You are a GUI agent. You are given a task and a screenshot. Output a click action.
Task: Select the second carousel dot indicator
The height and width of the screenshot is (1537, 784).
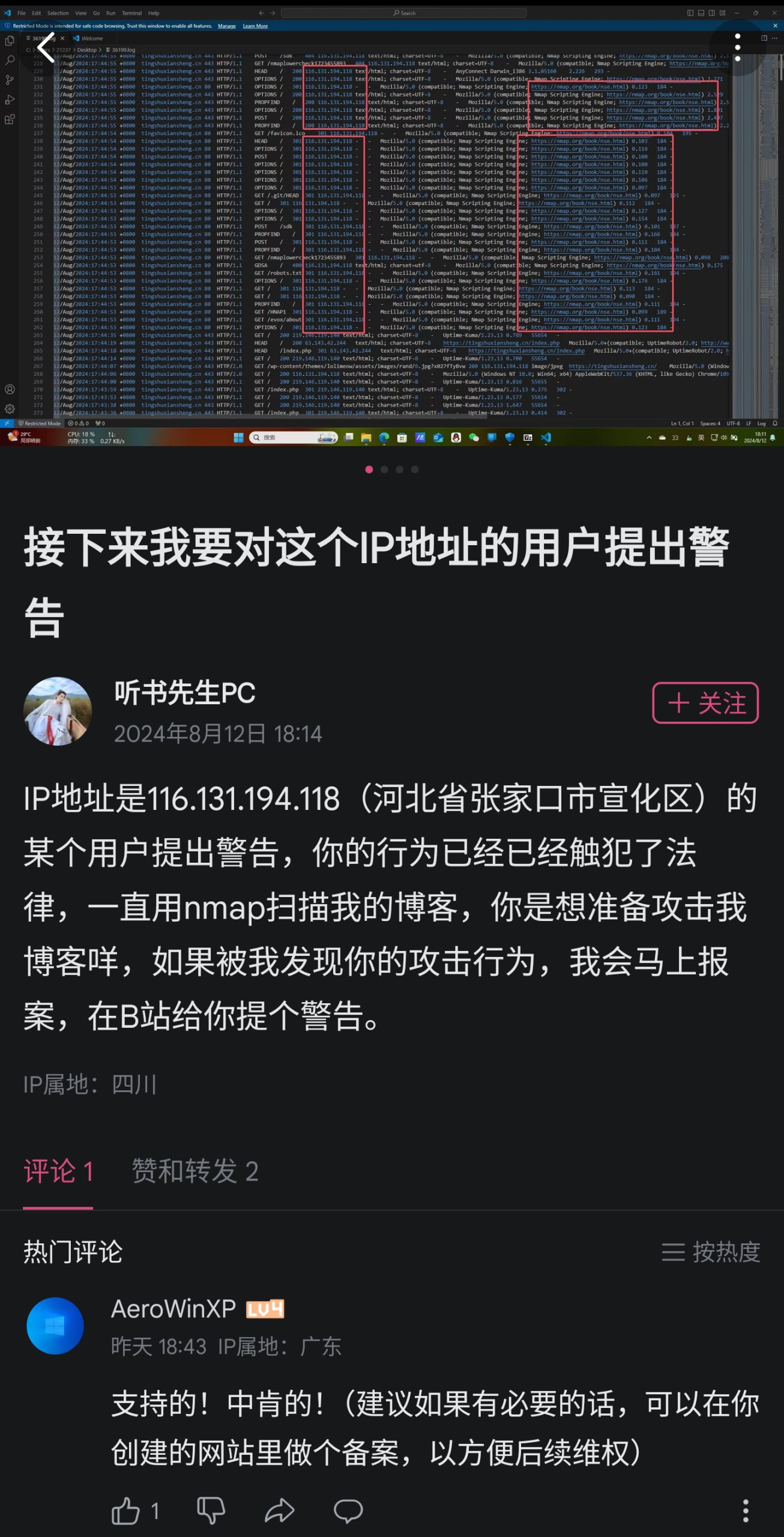pyautogui.click(x=384, y=470)
